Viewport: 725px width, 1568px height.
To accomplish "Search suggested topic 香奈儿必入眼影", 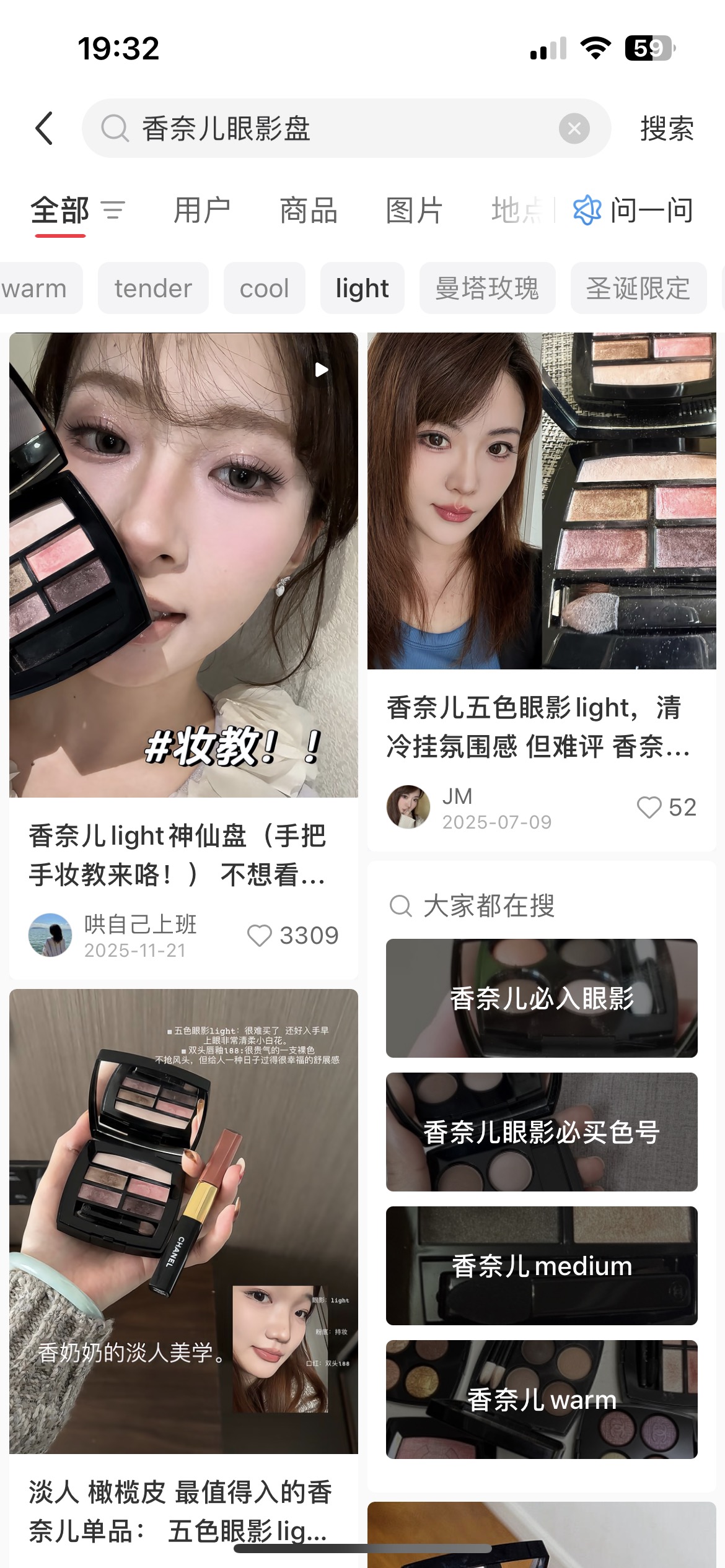I will [542, 998].
